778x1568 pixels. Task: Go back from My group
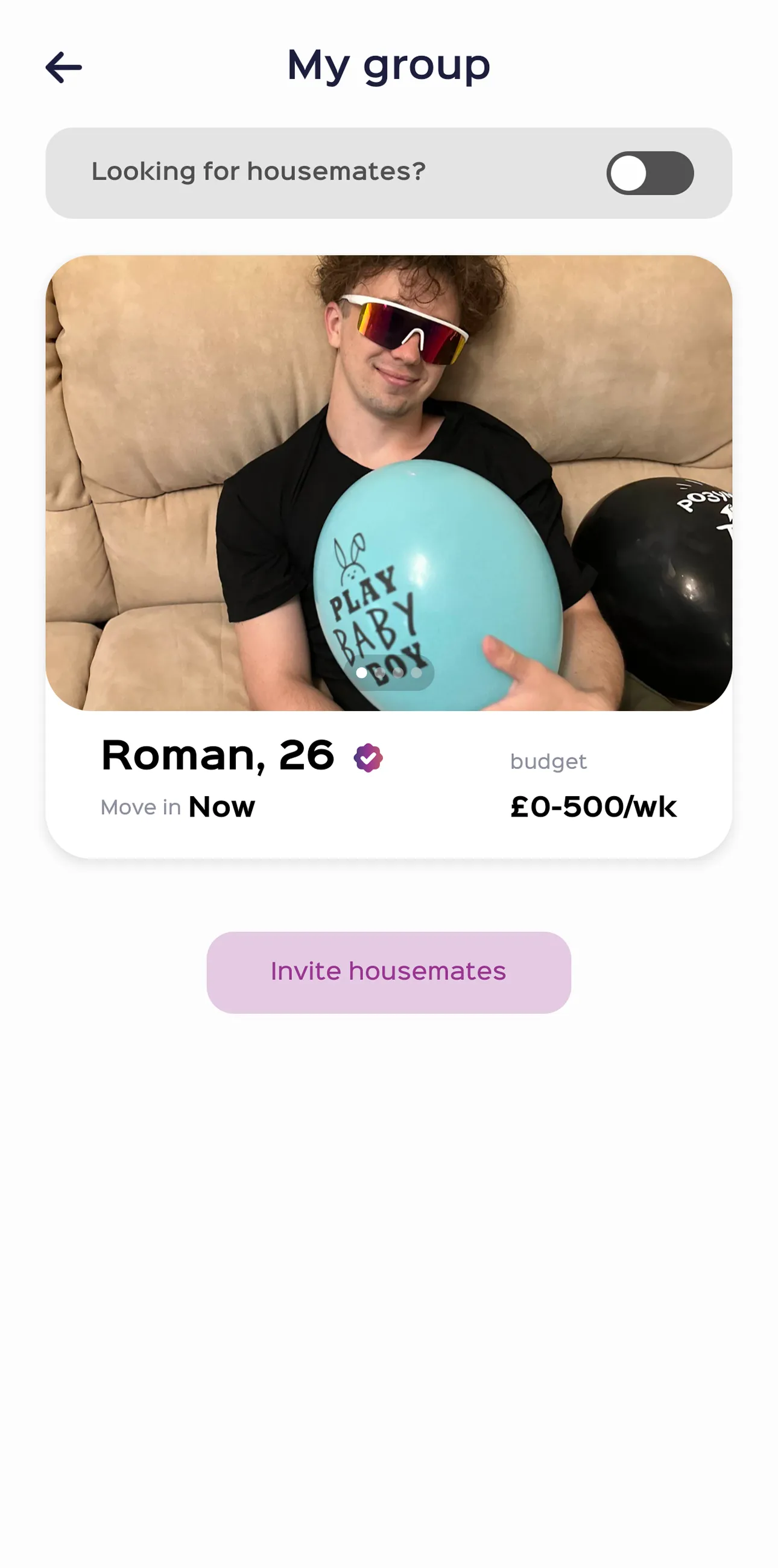(x=64, y=67)
